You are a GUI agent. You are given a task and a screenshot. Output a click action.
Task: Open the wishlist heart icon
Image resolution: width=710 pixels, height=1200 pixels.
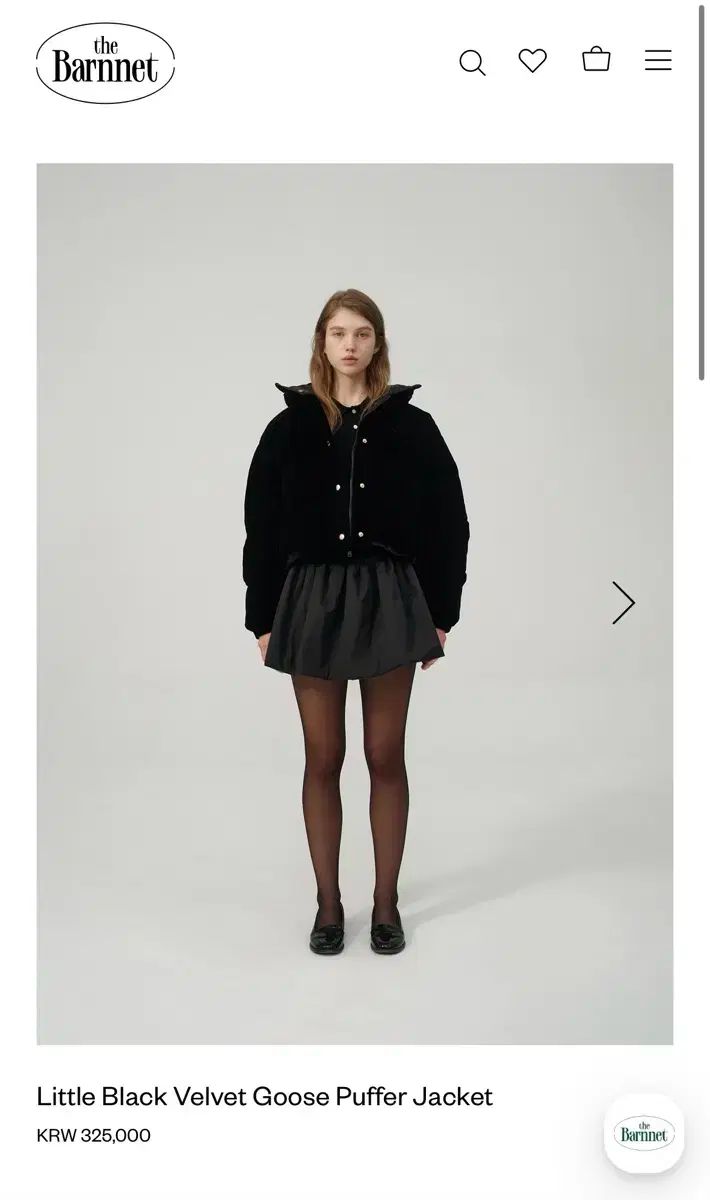pyautogui.click(x=533, y=61)
